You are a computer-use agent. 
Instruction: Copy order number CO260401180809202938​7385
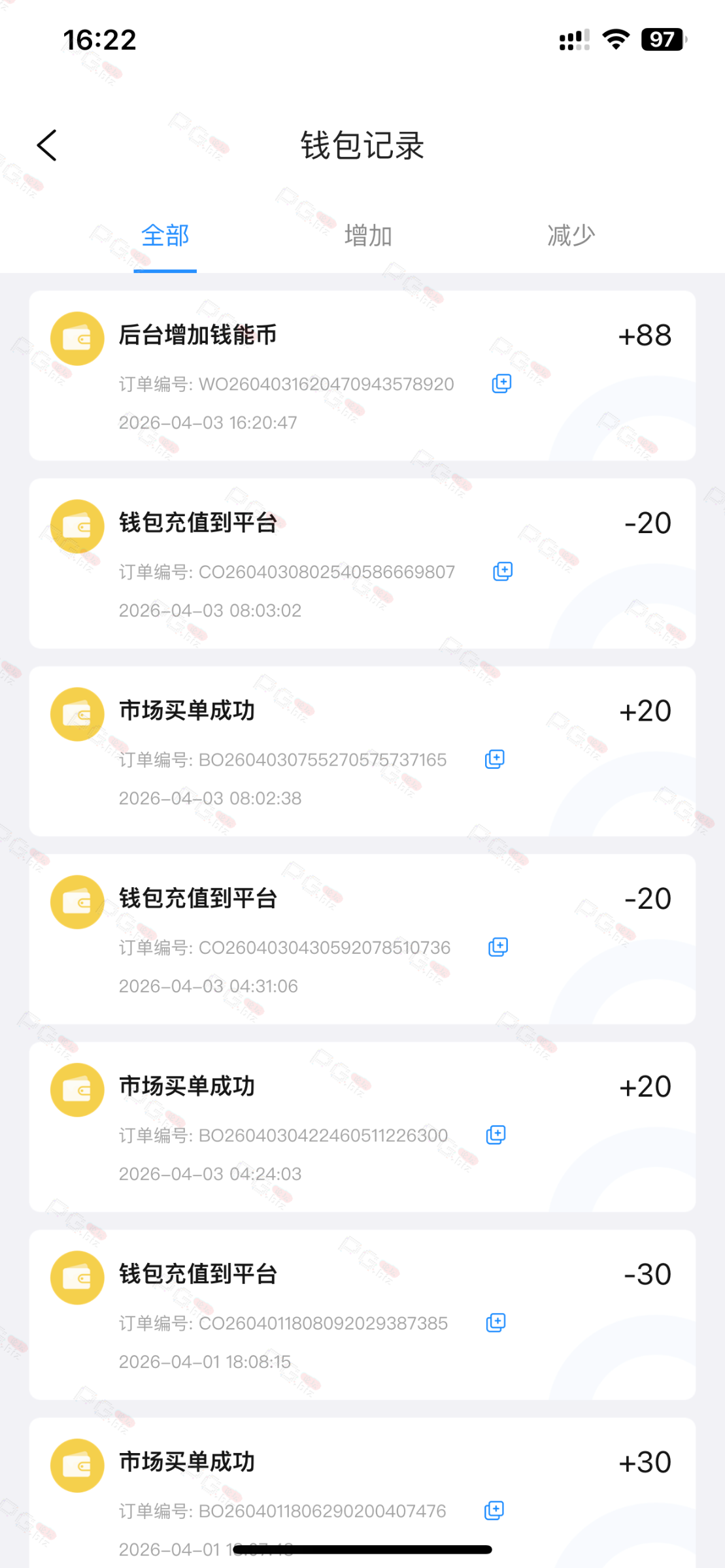pyautogui.click(x=496, y=1323)
